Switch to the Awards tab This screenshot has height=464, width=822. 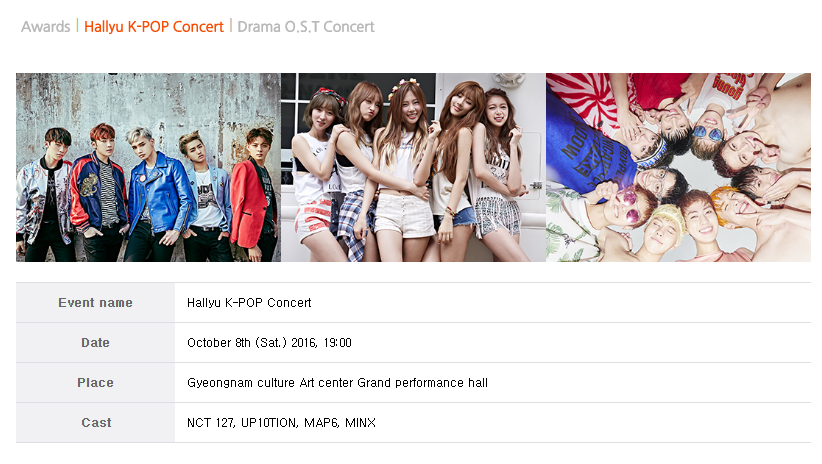(x=45, y=27)
